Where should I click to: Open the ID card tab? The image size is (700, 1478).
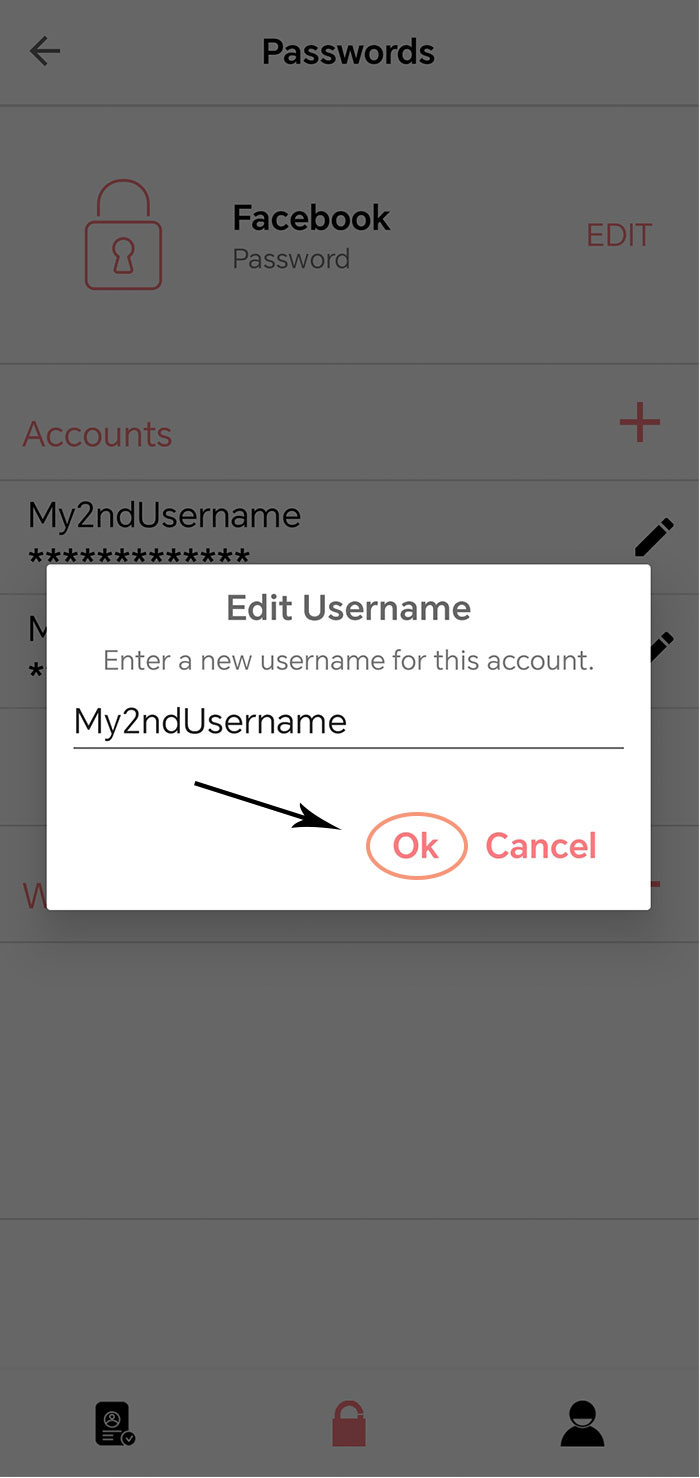[x=115, y=1424]
